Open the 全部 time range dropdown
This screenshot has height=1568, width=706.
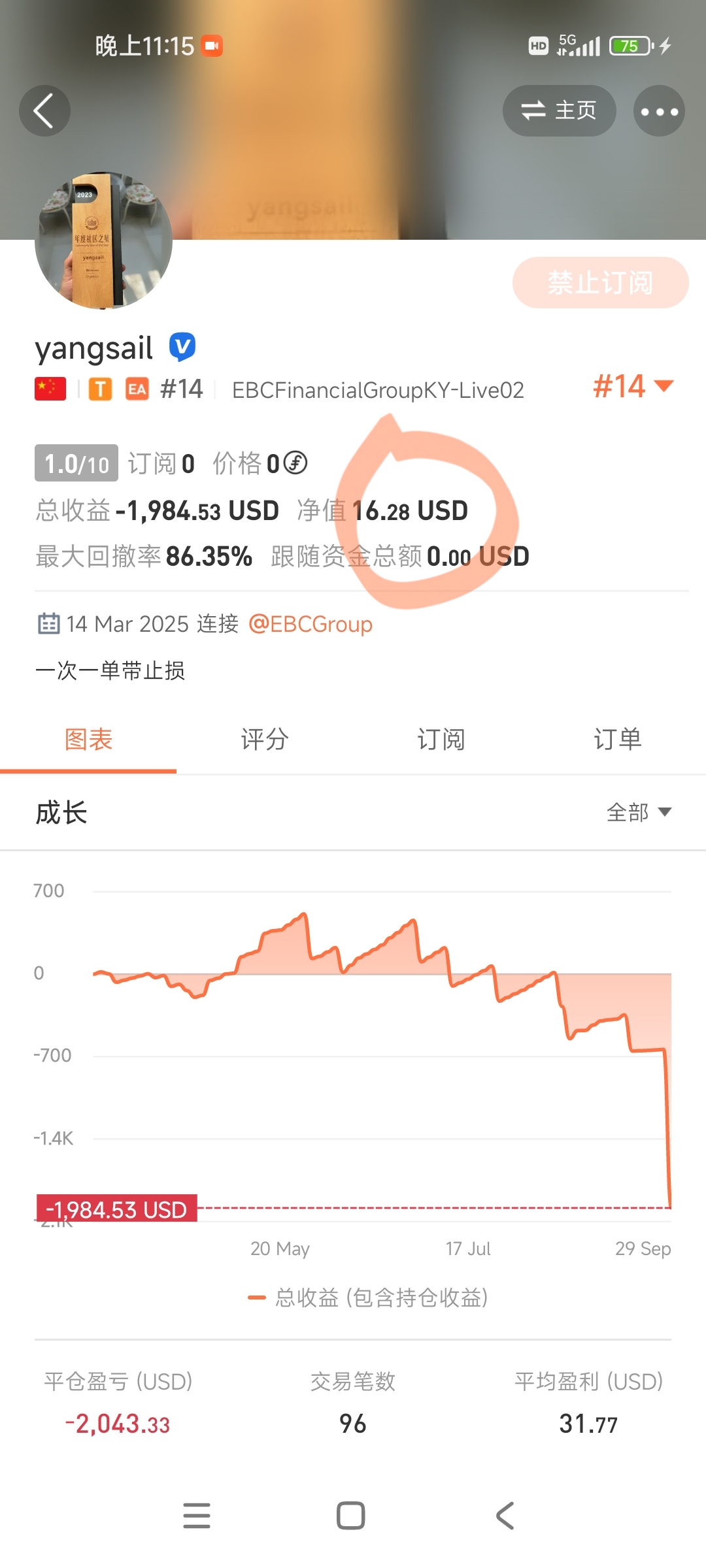click(x=639, y=812)
